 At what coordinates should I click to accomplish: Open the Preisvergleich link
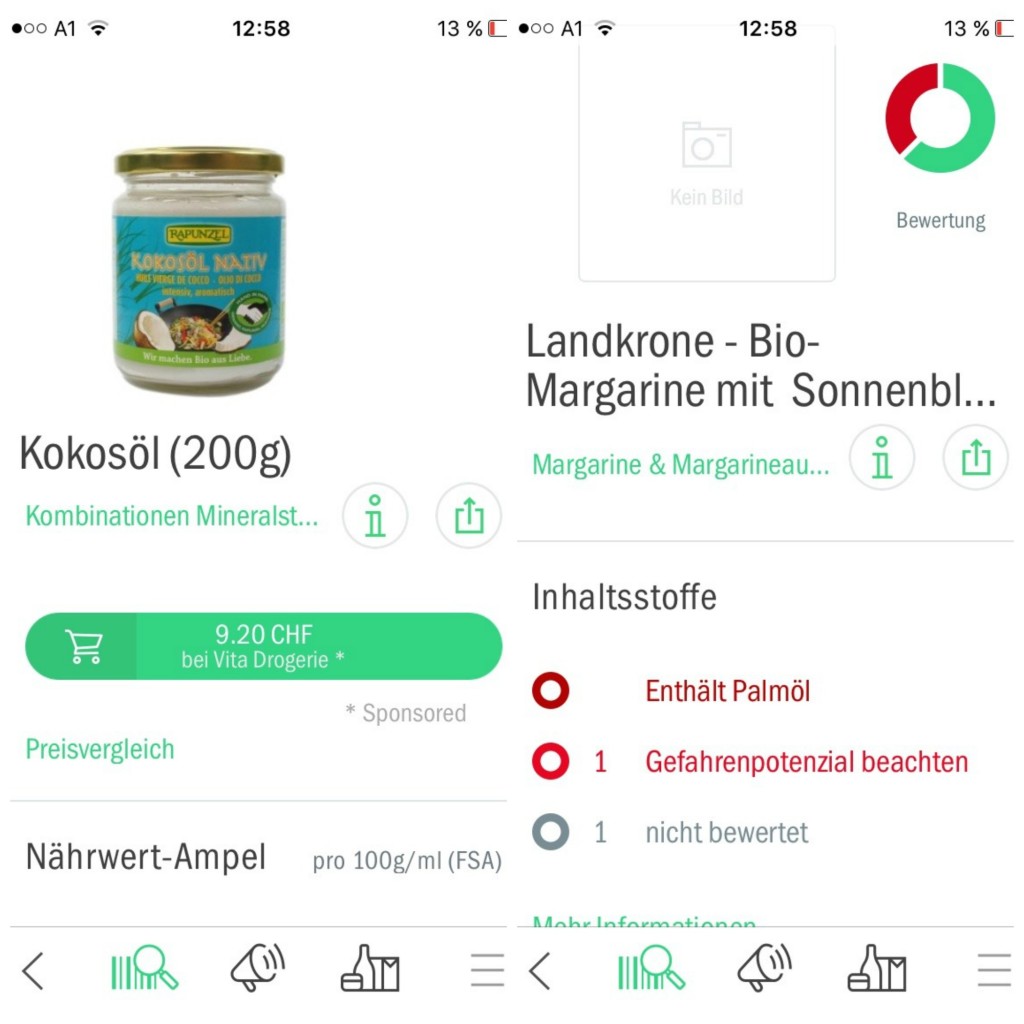coord(100,749)
